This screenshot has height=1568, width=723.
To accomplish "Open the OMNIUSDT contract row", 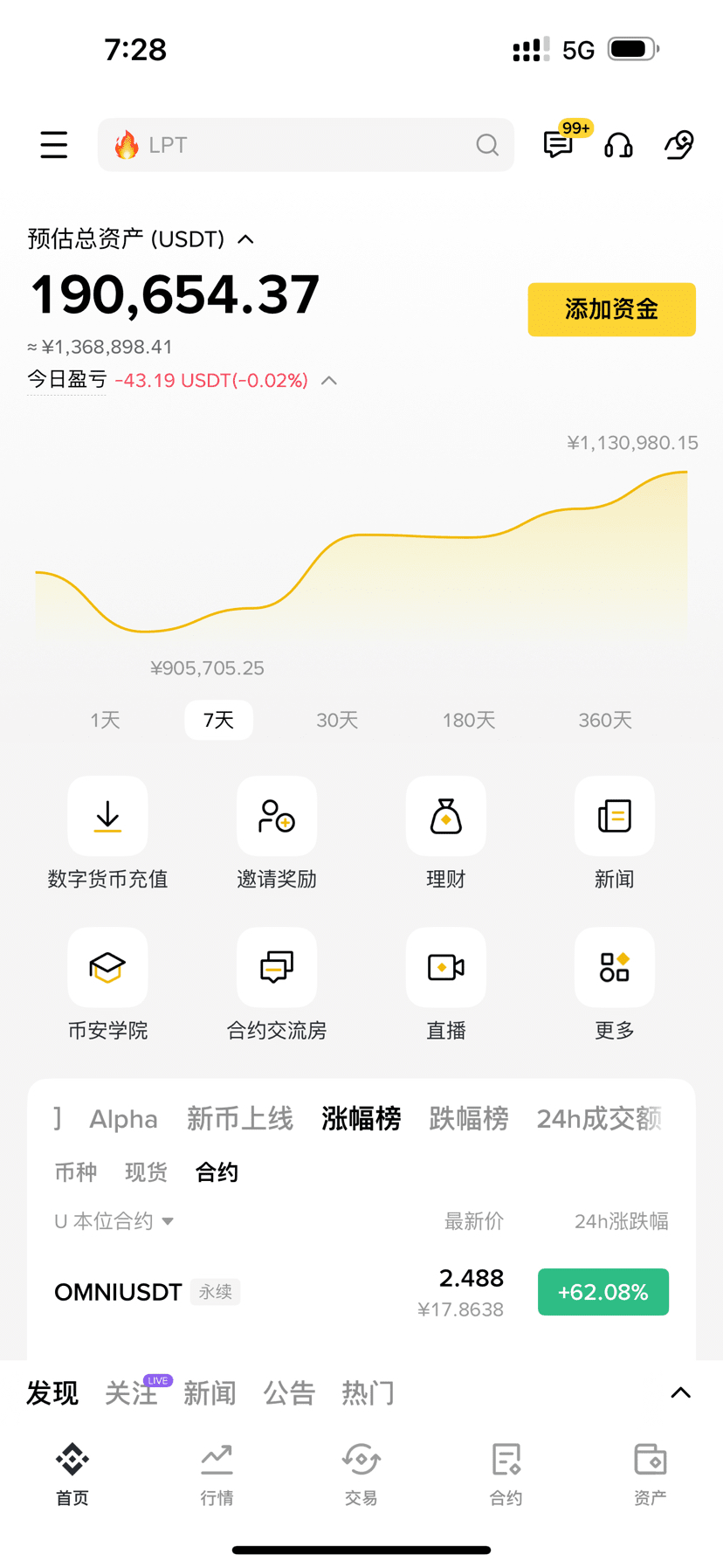I will click(x=361, y=1292).
